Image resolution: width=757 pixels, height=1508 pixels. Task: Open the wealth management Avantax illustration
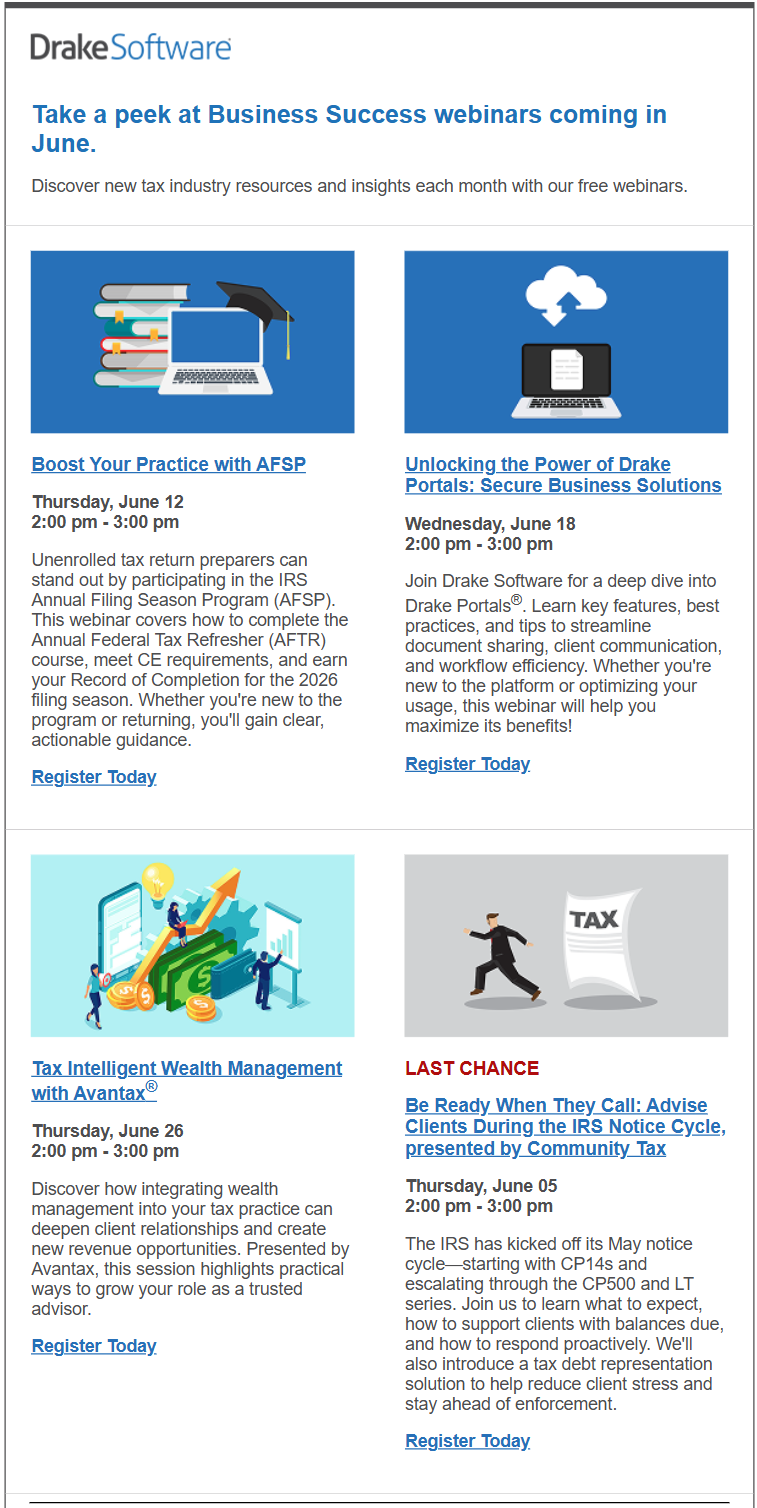click(192, 945)
